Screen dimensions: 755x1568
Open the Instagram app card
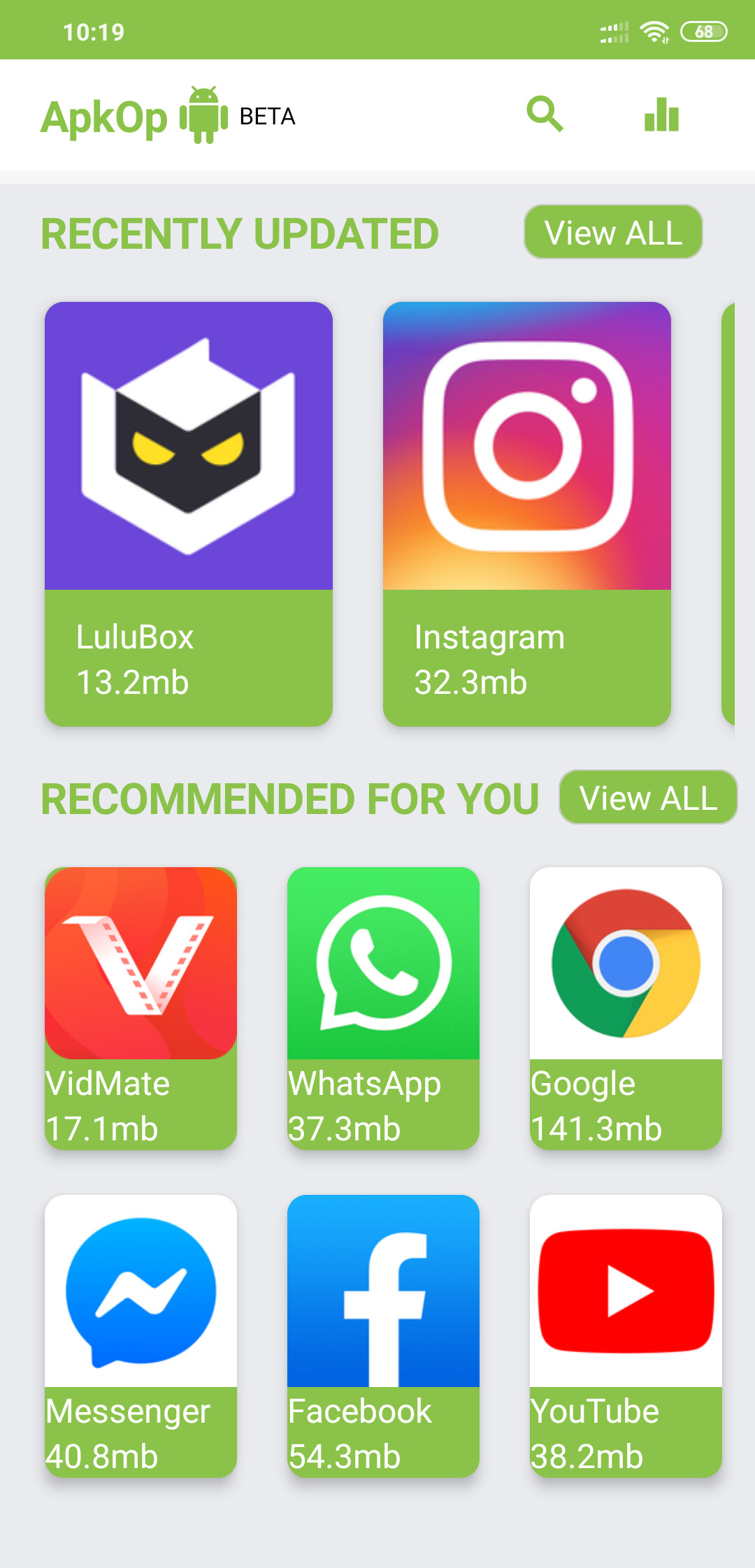(527, 514)
